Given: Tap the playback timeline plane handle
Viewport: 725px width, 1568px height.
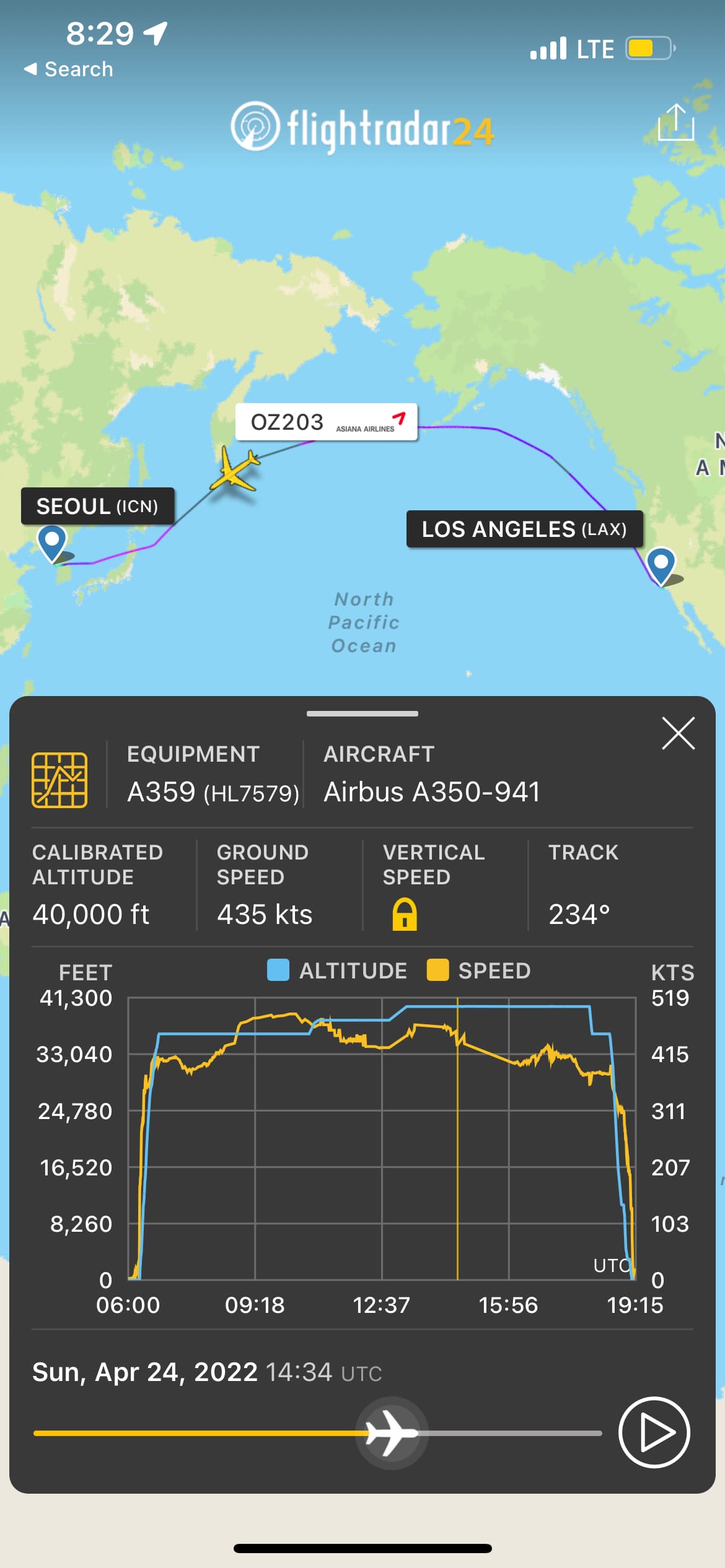Looking at the screenshot, I should tap(392, 1432).
